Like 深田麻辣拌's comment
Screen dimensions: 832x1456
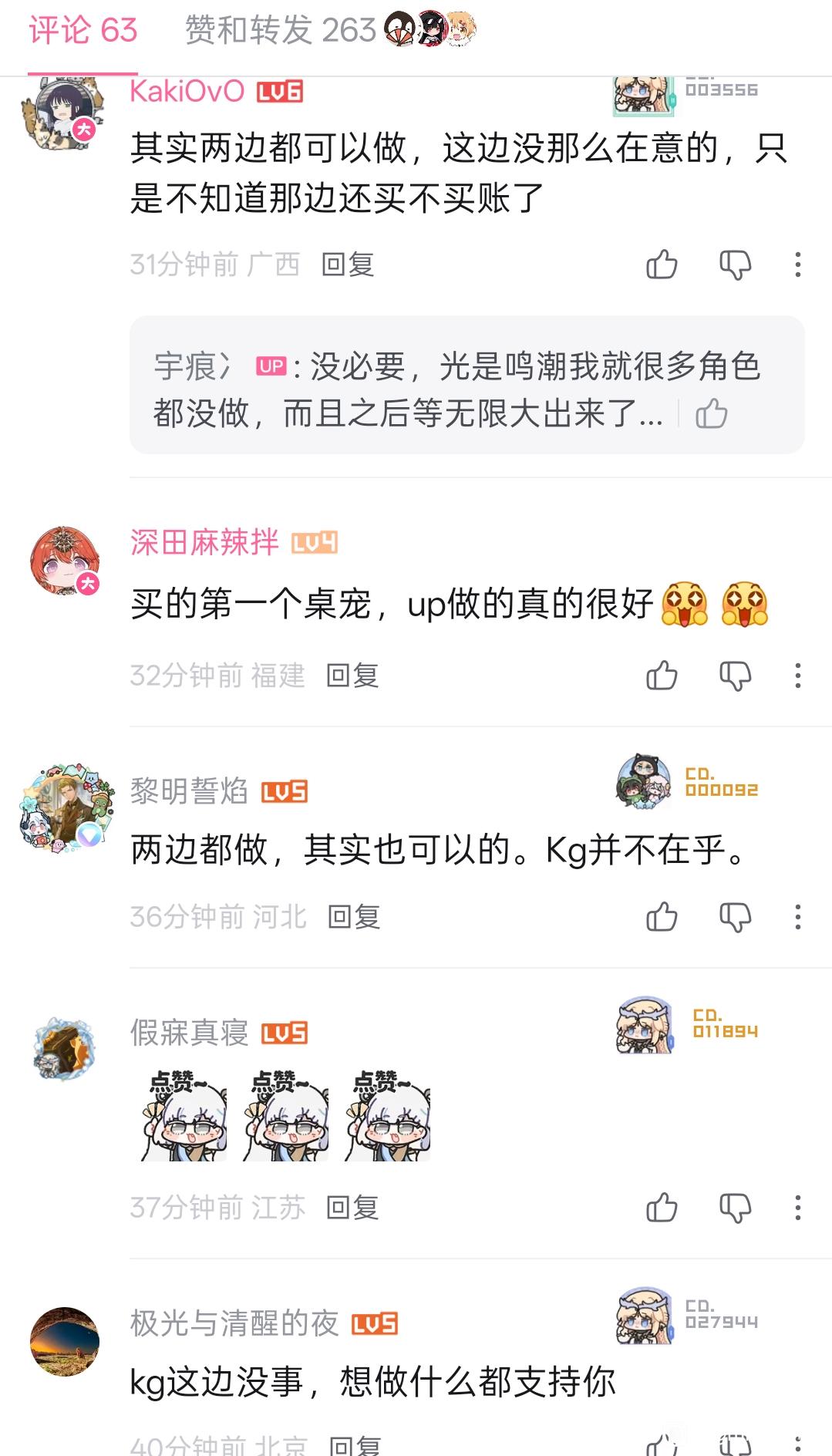[x=662, y=676]
